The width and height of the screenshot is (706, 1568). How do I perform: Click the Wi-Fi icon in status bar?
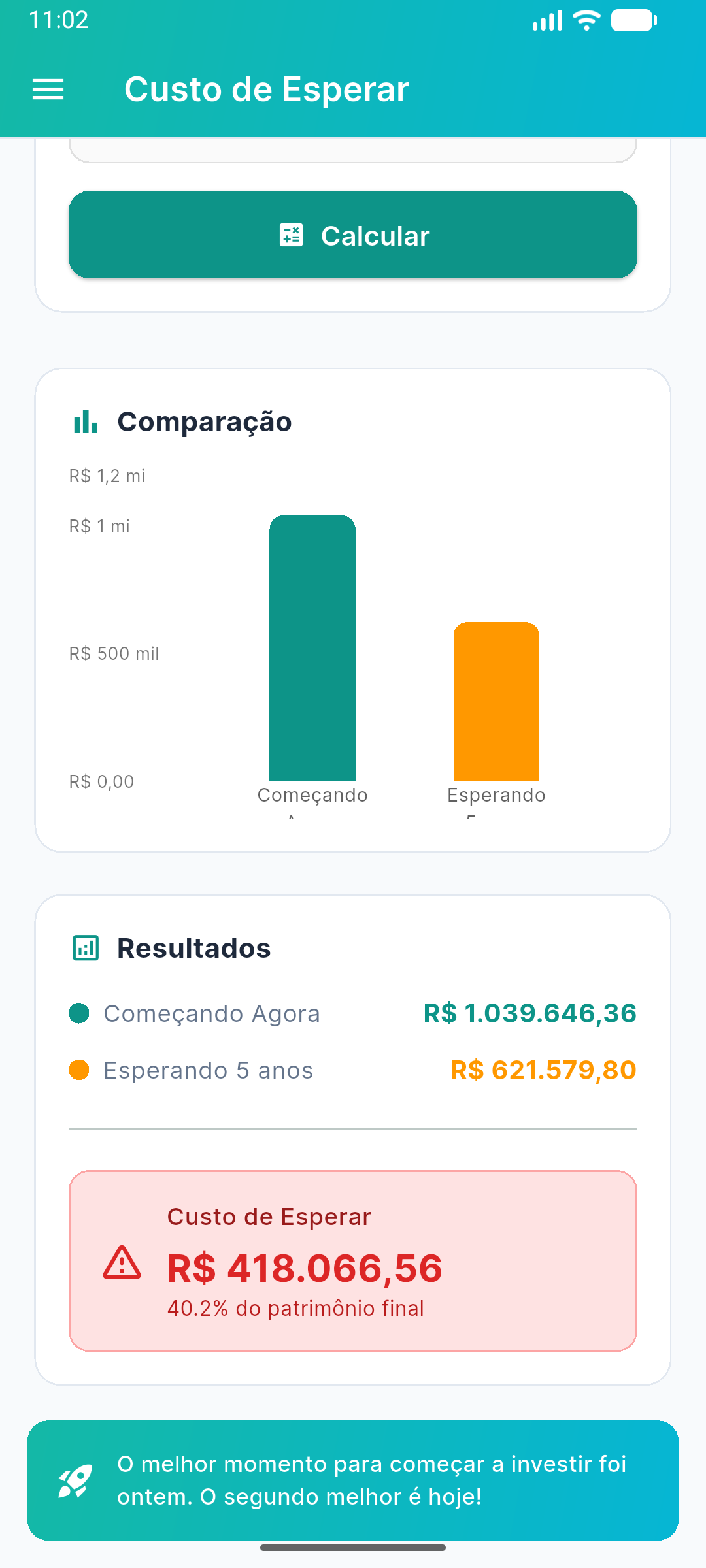point(585,20)
